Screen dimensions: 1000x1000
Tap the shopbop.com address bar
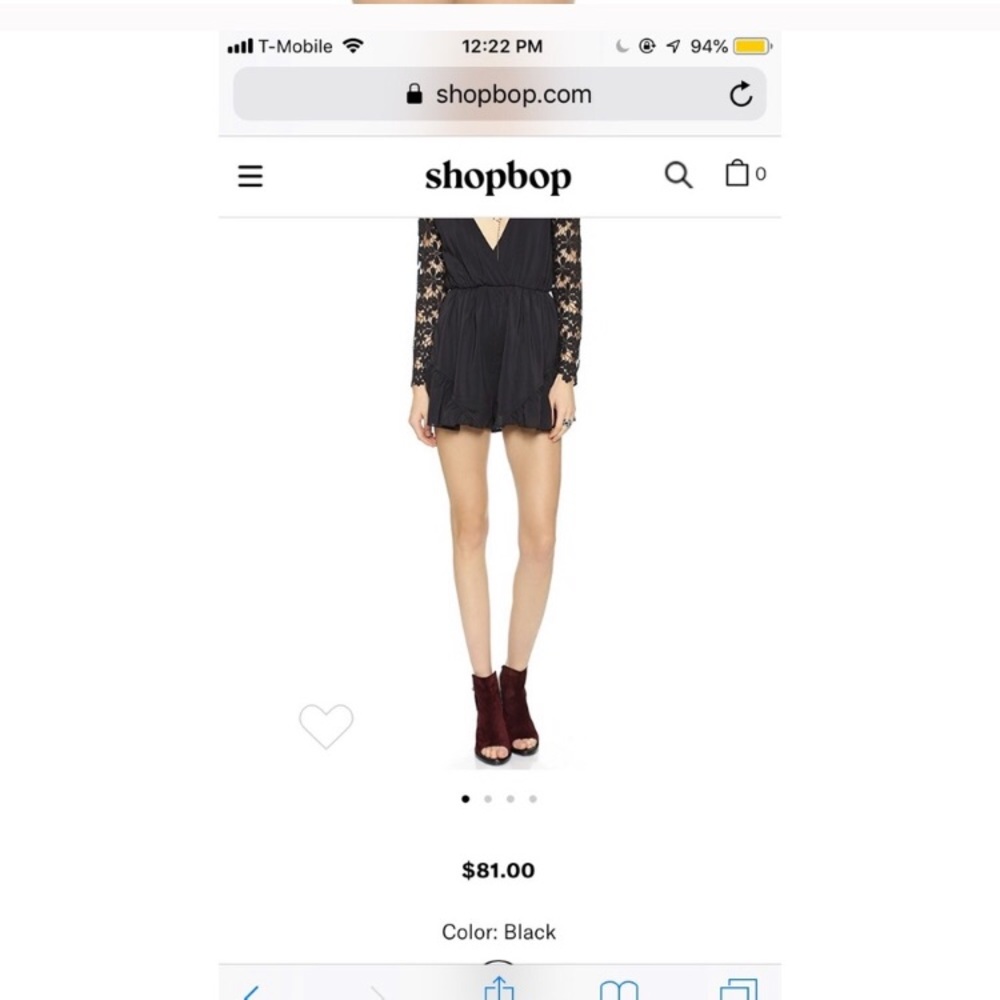tap(499, 95)
